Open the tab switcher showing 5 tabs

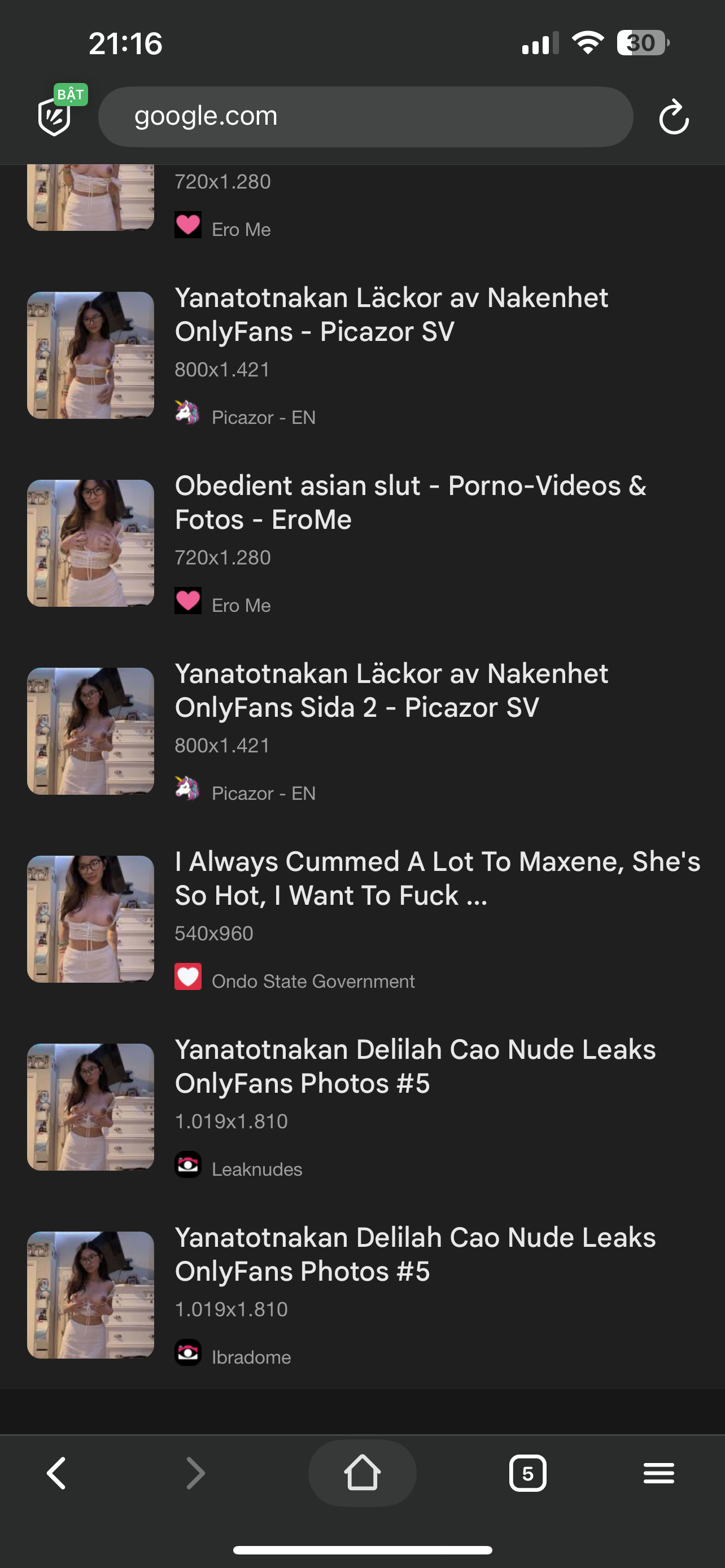527,1473
